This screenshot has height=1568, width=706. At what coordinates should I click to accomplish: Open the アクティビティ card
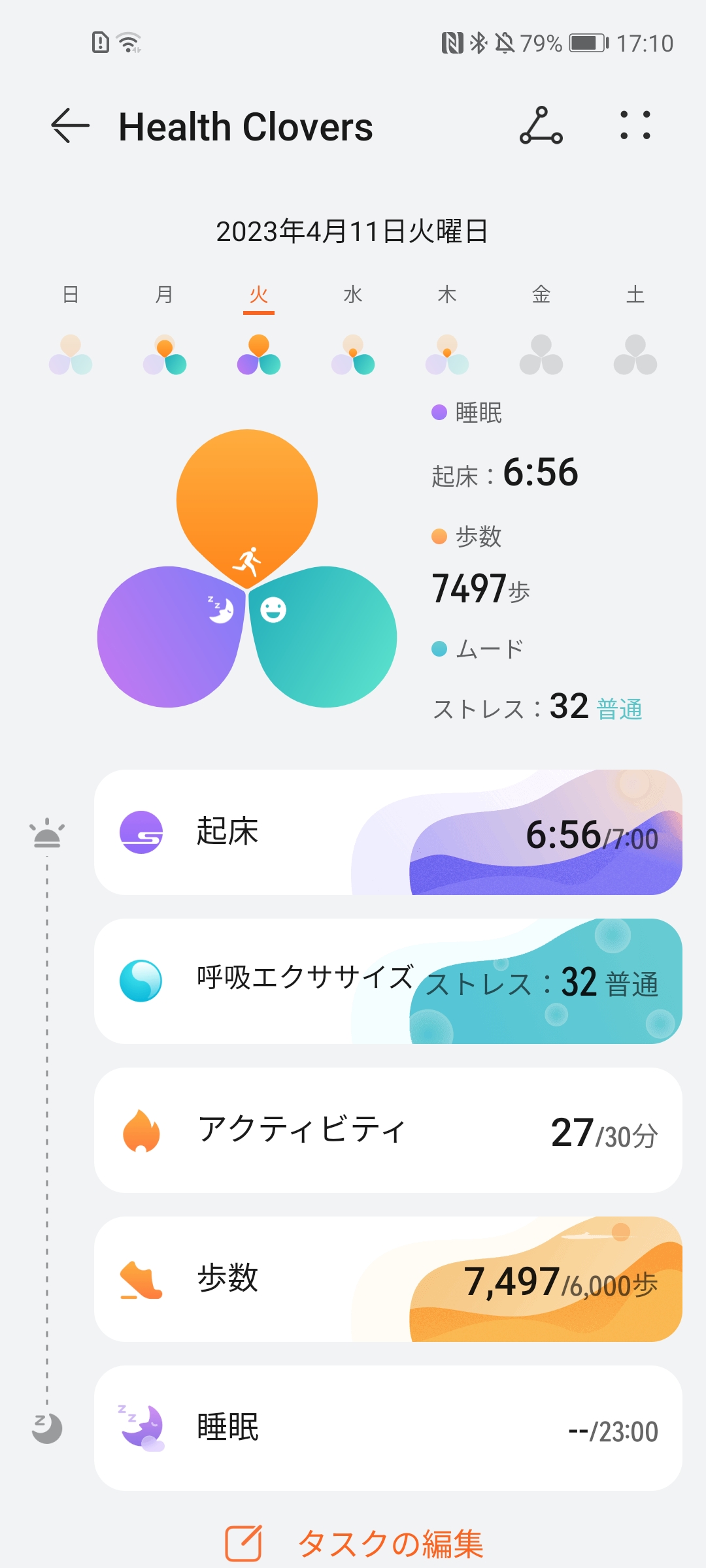coord(388,1130)
